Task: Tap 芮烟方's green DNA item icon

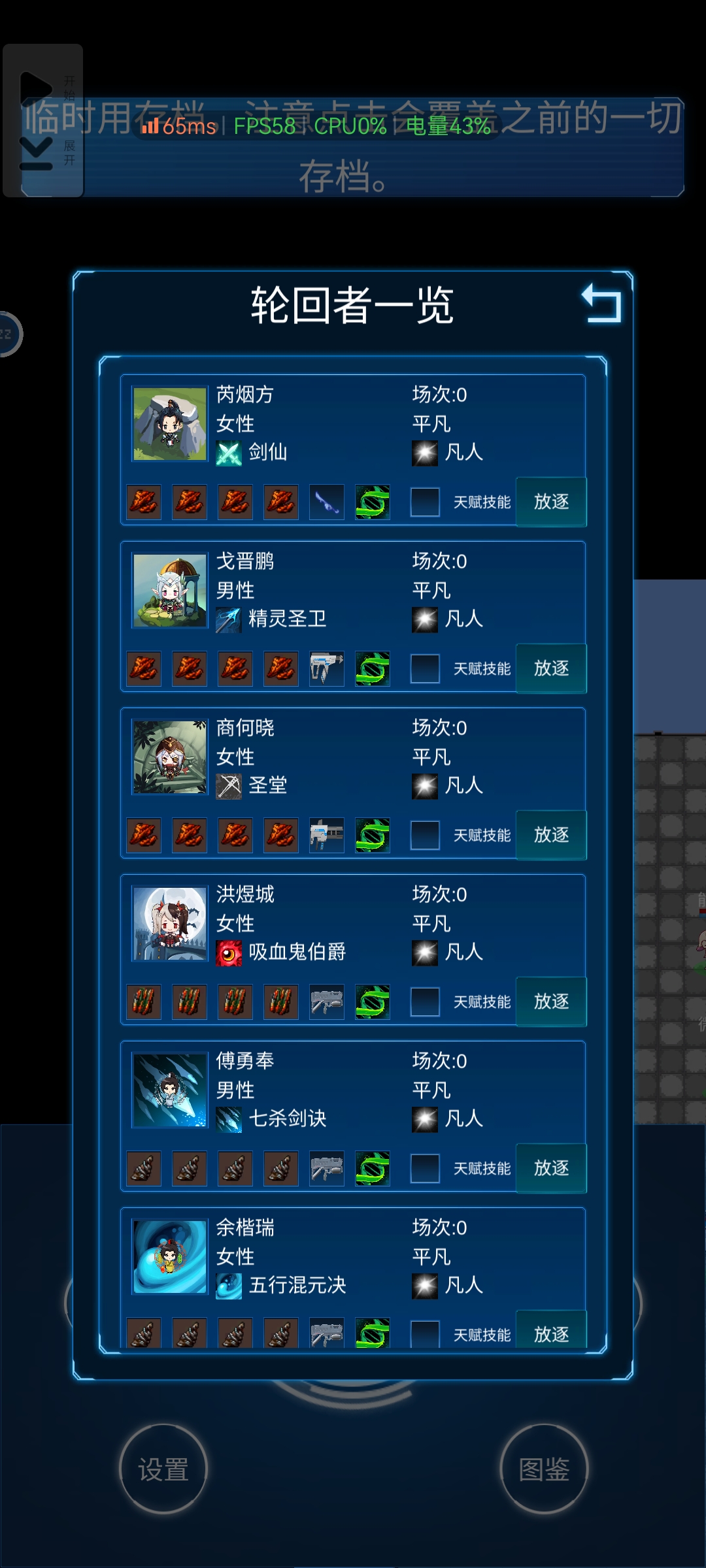Action: click(373, 502)
